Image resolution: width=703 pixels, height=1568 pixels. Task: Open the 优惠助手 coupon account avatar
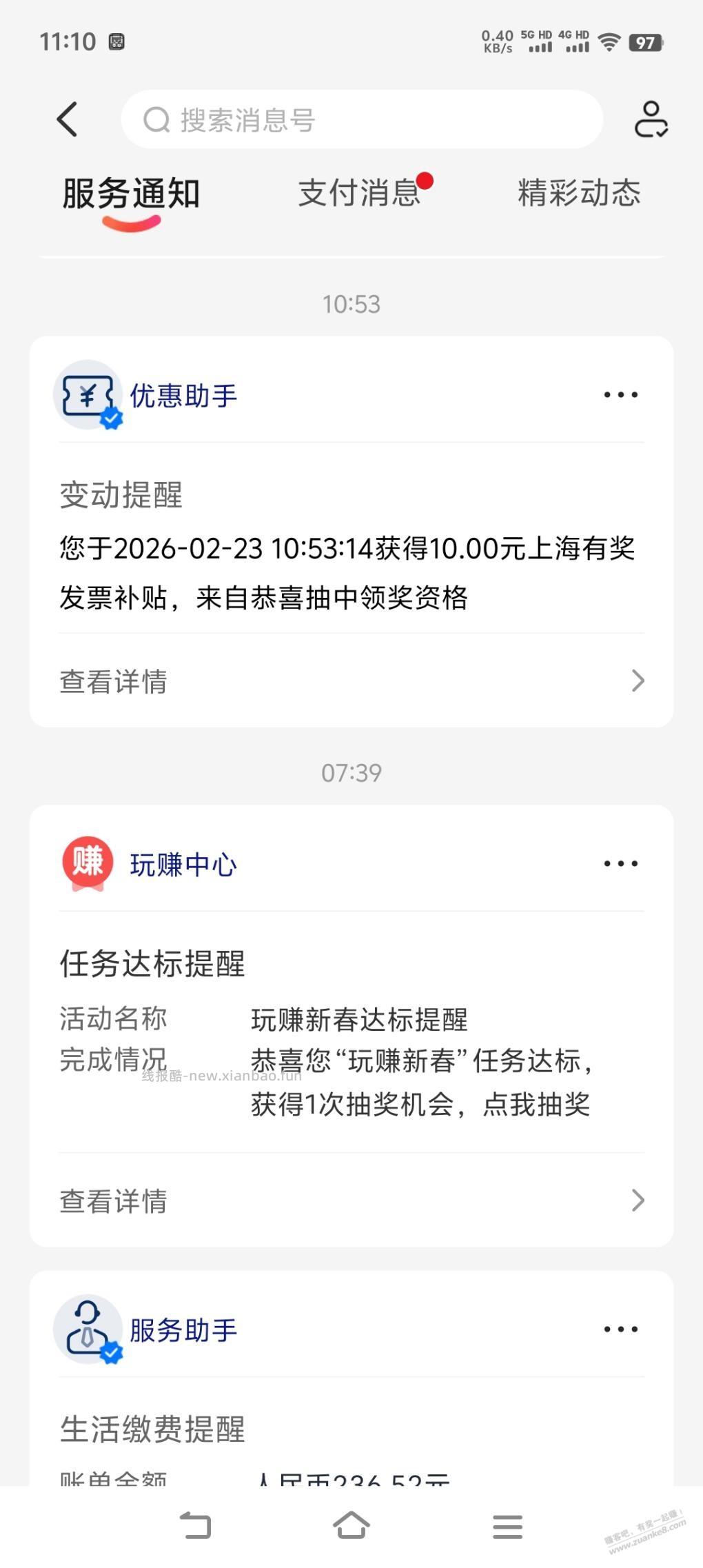coord(89,395)
